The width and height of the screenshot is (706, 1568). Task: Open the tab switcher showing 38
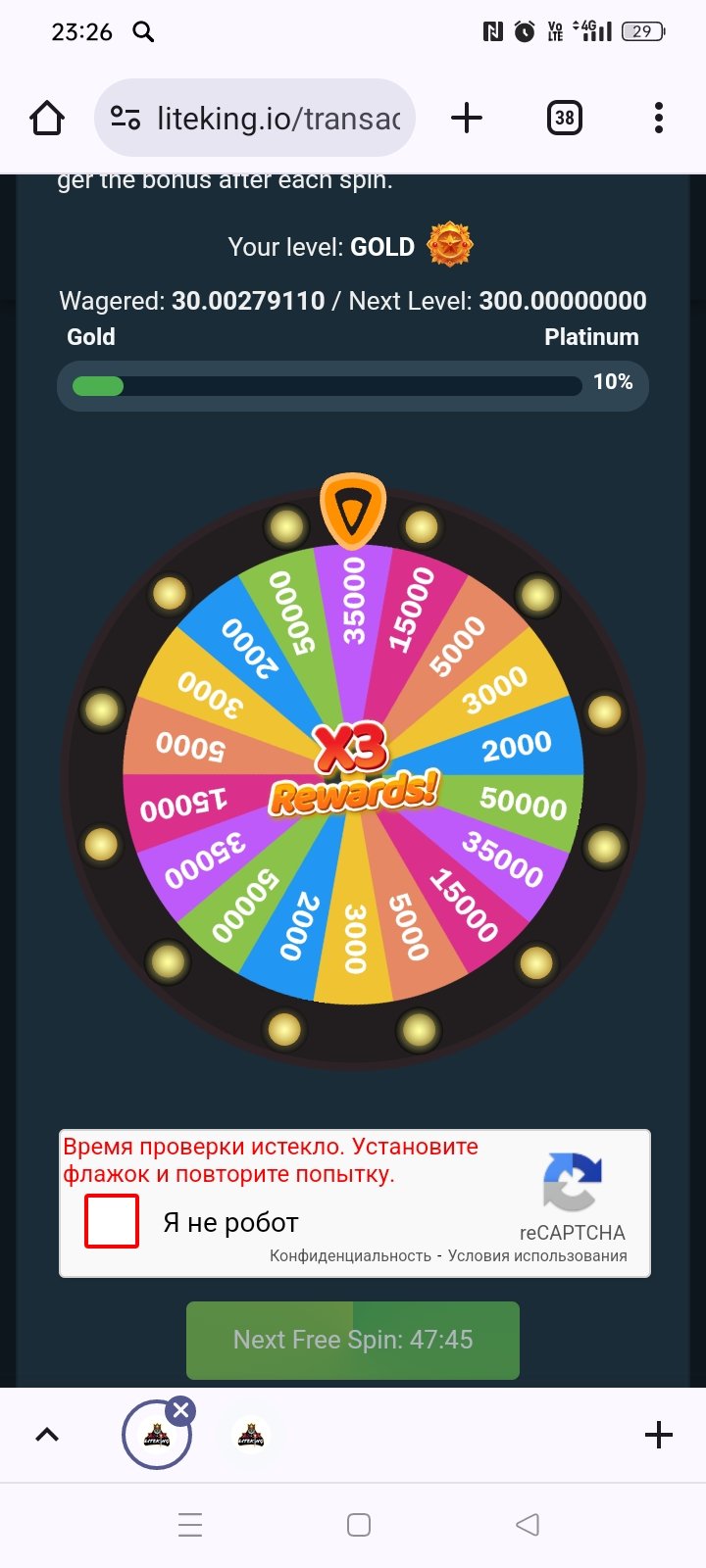(x=564, y=118)
